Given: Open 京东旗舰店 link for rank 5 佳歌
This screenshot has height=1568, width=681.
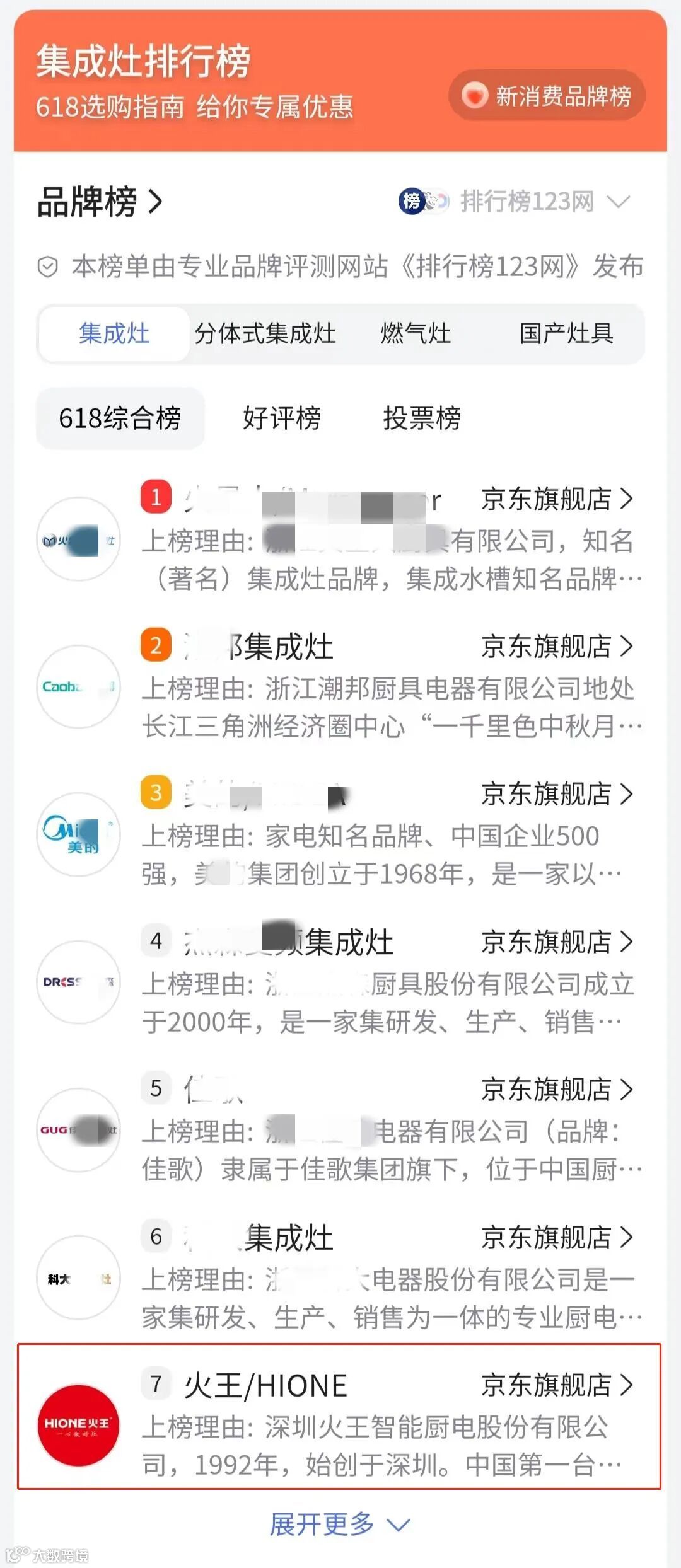Looking at the screenshot, I should 557,1088.
